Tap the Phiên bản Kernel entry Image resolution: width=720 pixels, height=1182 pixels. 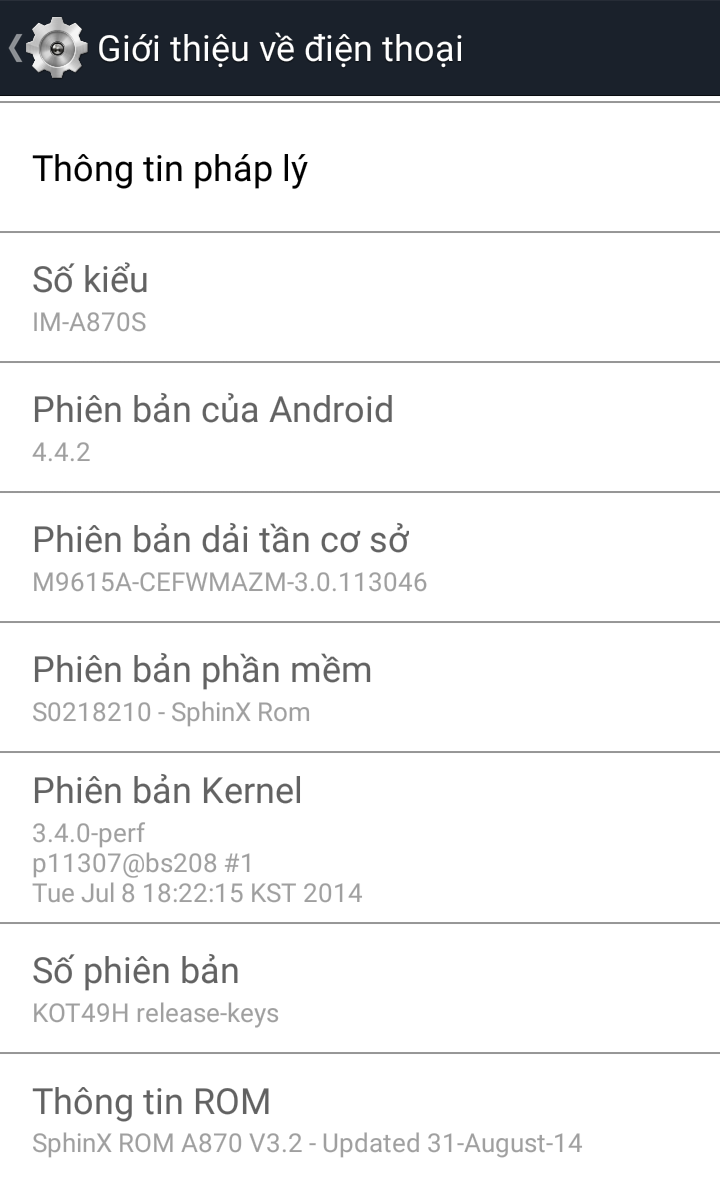[x=360, y=838]
